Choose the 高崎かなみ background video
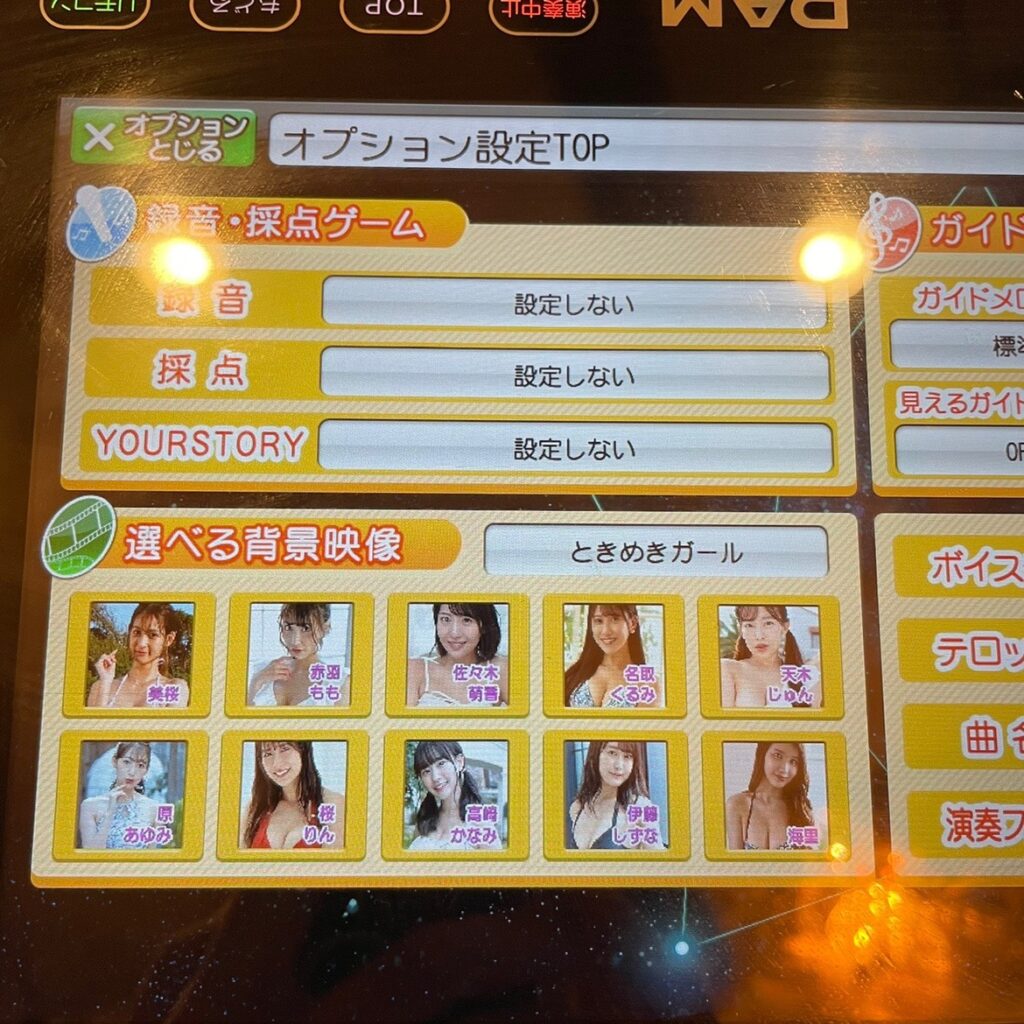 pyautogui.click(x=455, y=795)
